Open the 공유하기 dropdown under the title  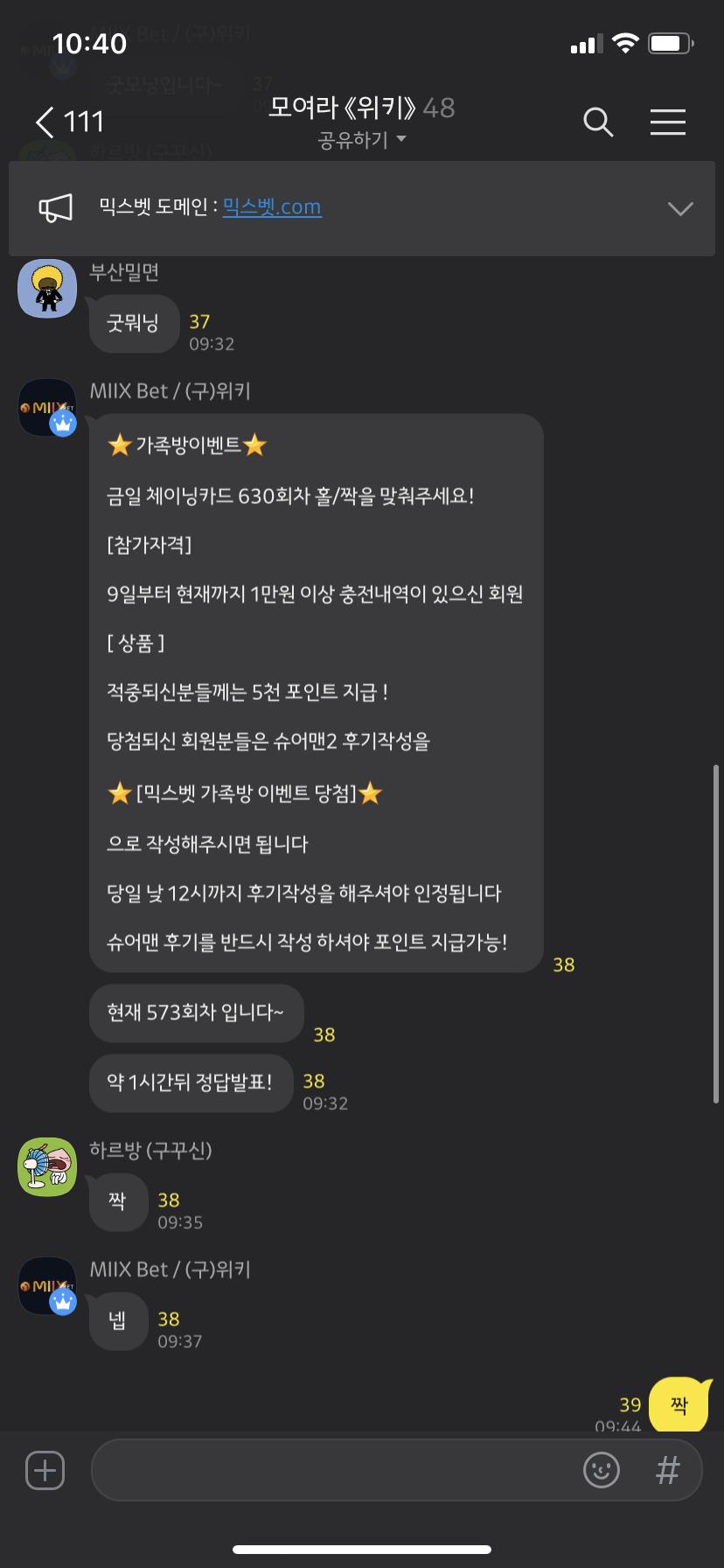(x=362, y=140)
